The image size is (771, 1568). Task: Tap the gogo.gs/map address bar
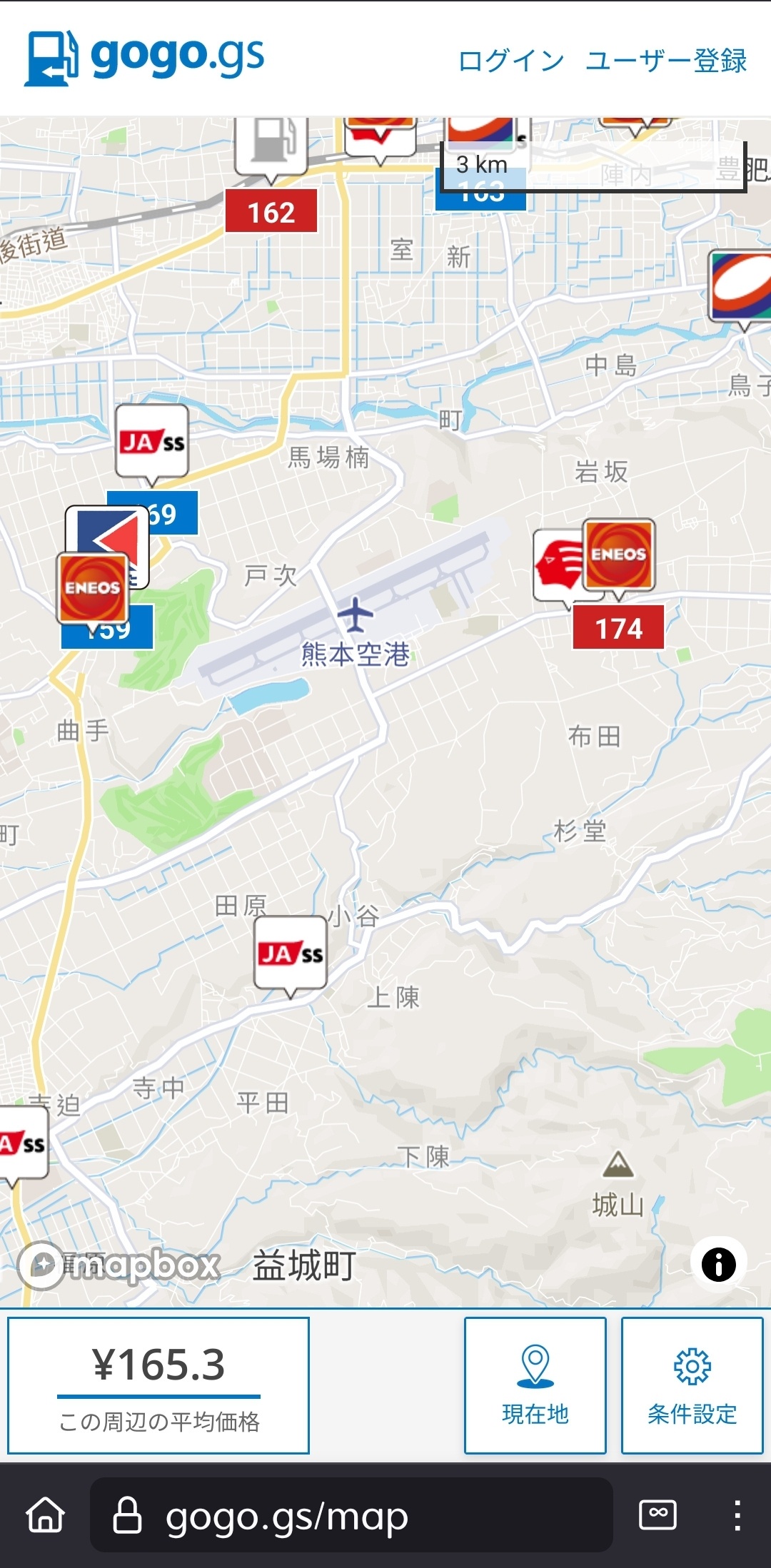pyautogui.click(x=350, y=1516)
